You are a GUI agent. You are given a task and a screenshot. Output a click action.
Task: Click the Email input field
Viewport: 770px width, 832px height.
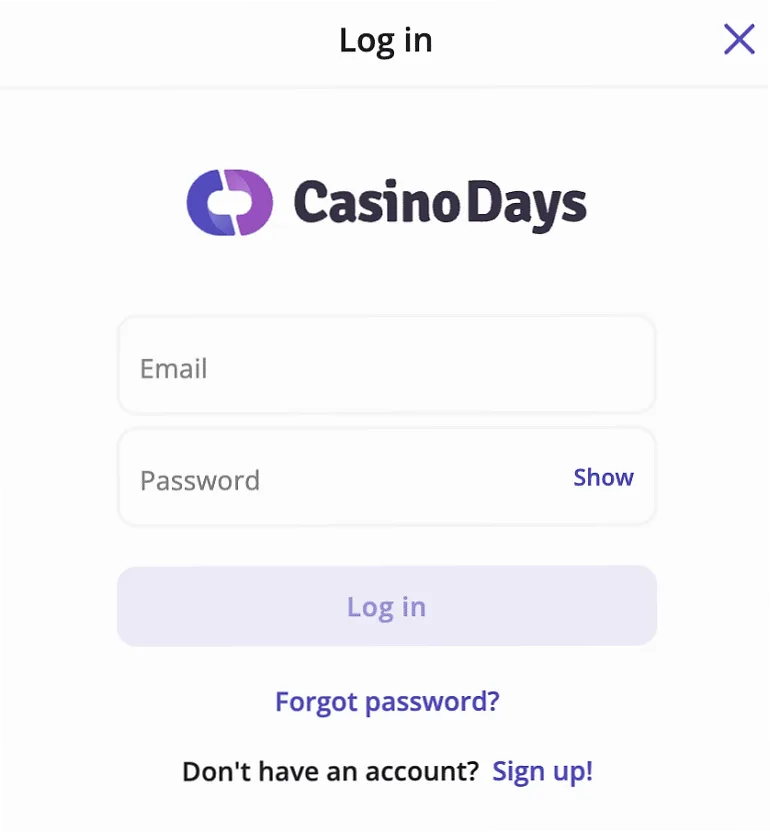[387, 364]
